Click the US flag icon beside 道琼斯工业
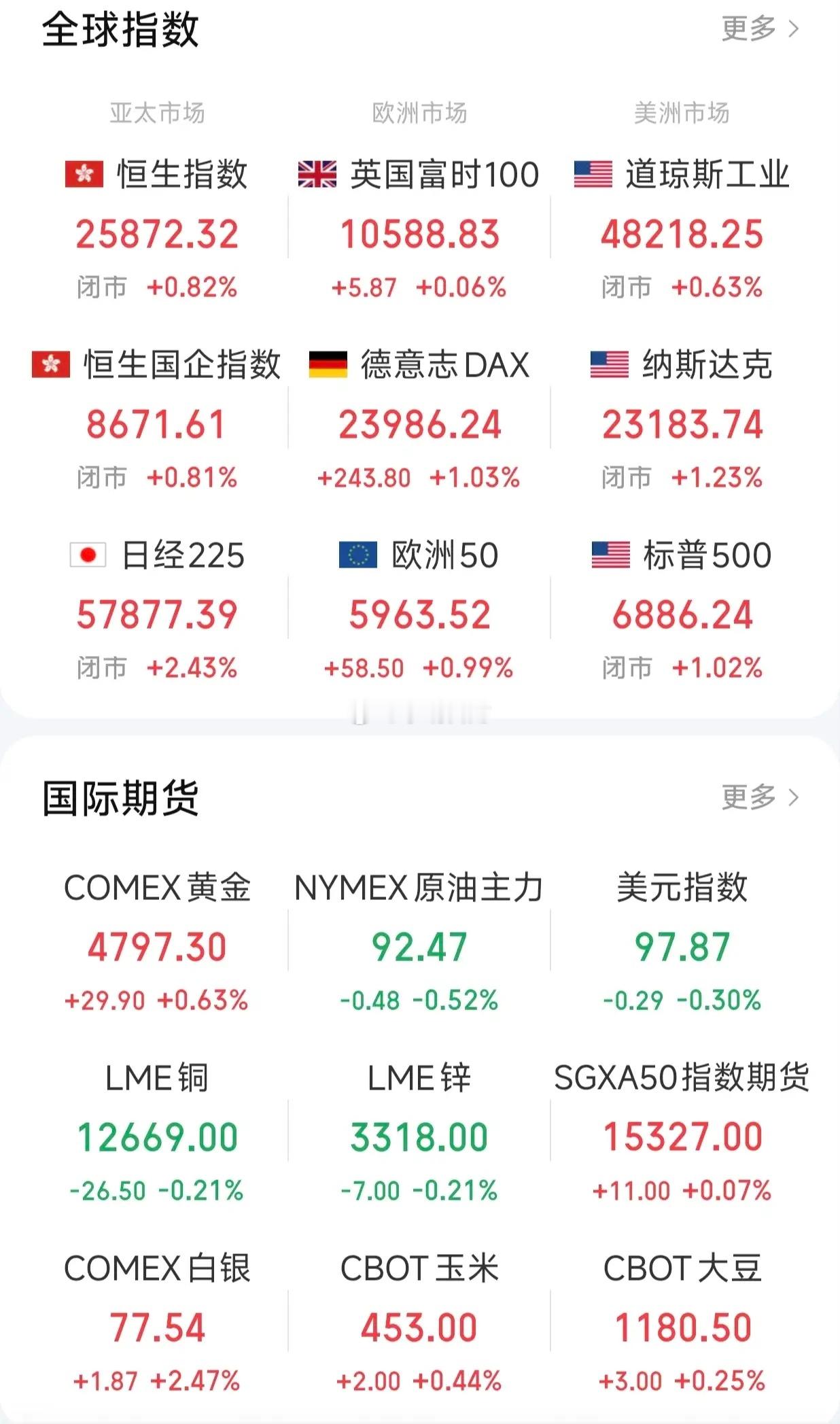Image resolution: width=840 pixels, height=1424 pixels. tap(594, 173)
